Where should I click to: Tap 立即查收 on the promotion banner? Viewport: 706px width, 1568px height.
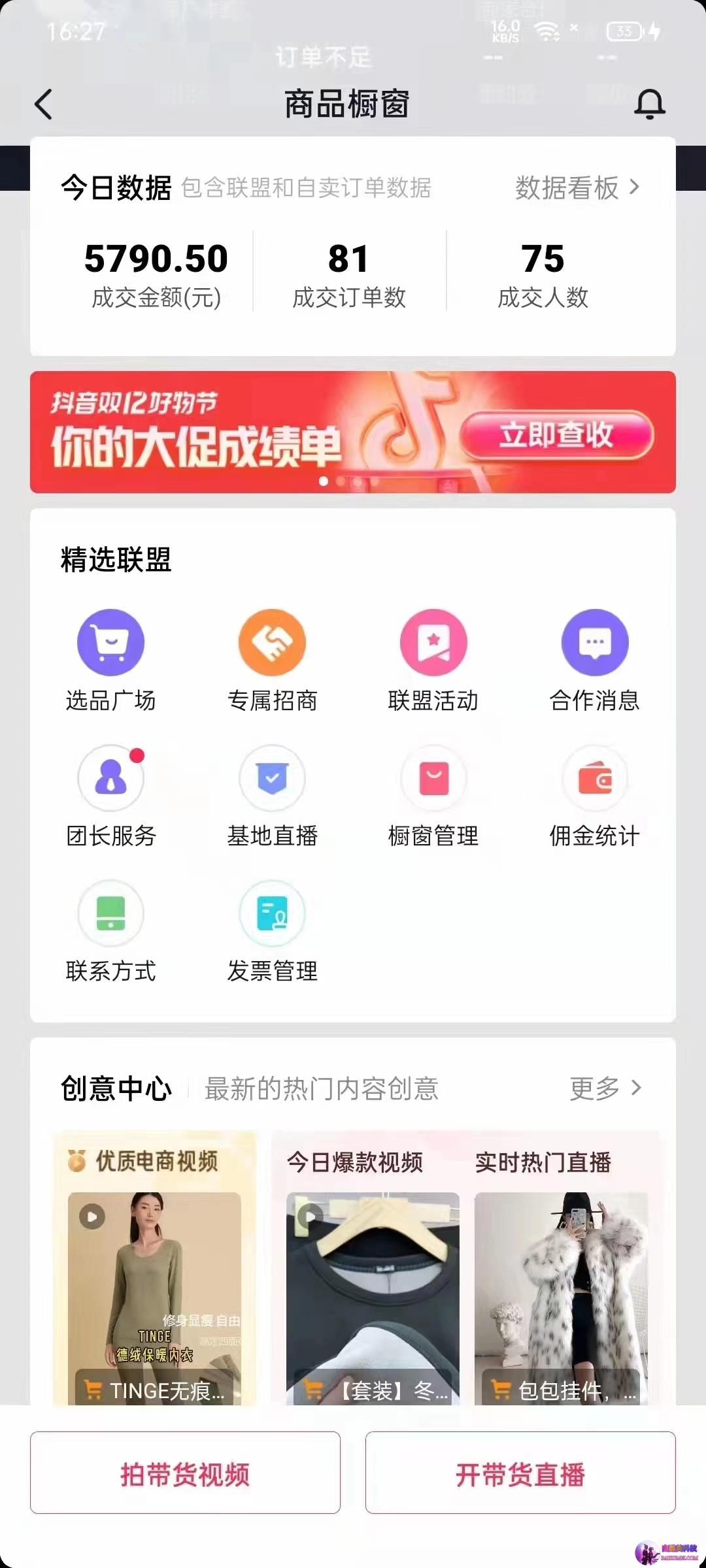click(x=556, y=435)
